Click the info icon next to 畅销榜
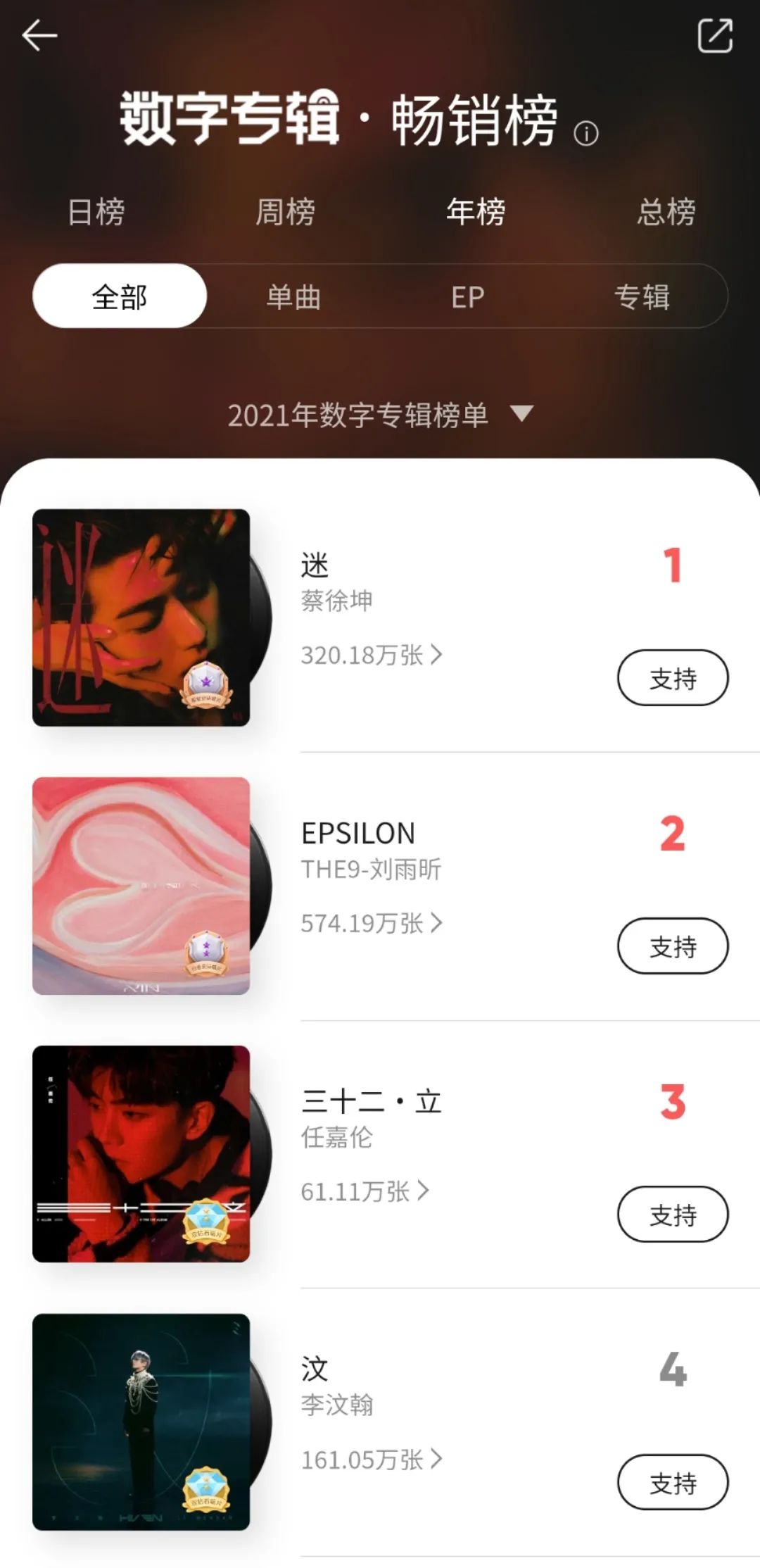 586,134
